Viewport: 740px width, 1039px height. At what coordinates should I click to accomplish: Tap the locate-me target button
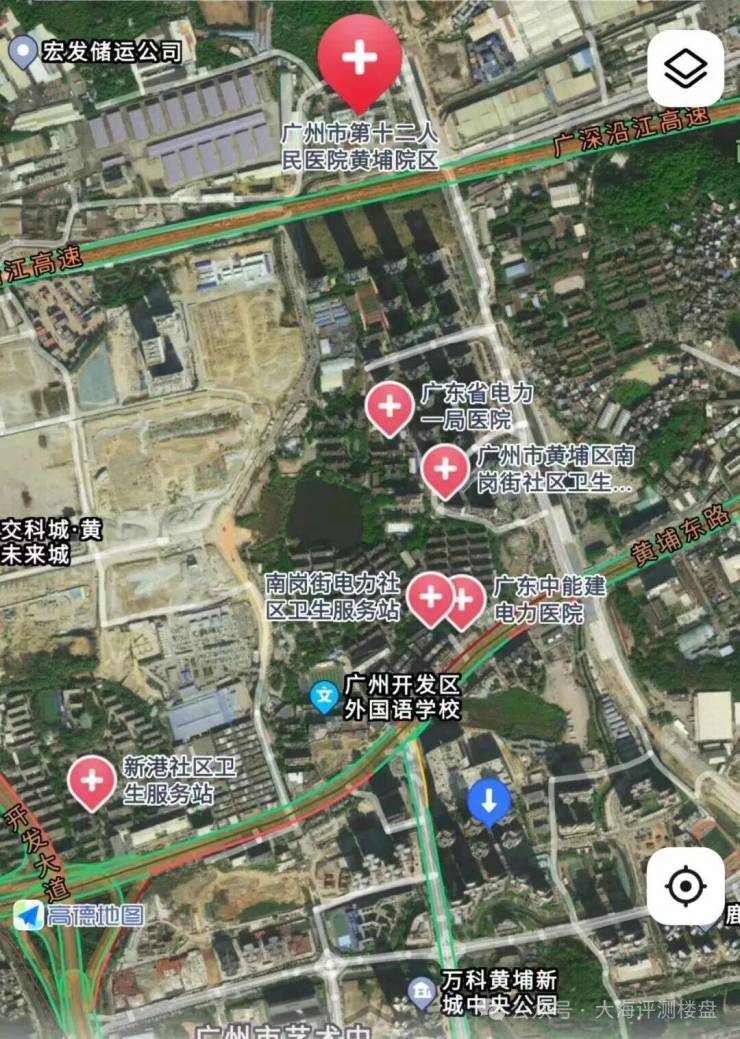click(685, 886)
